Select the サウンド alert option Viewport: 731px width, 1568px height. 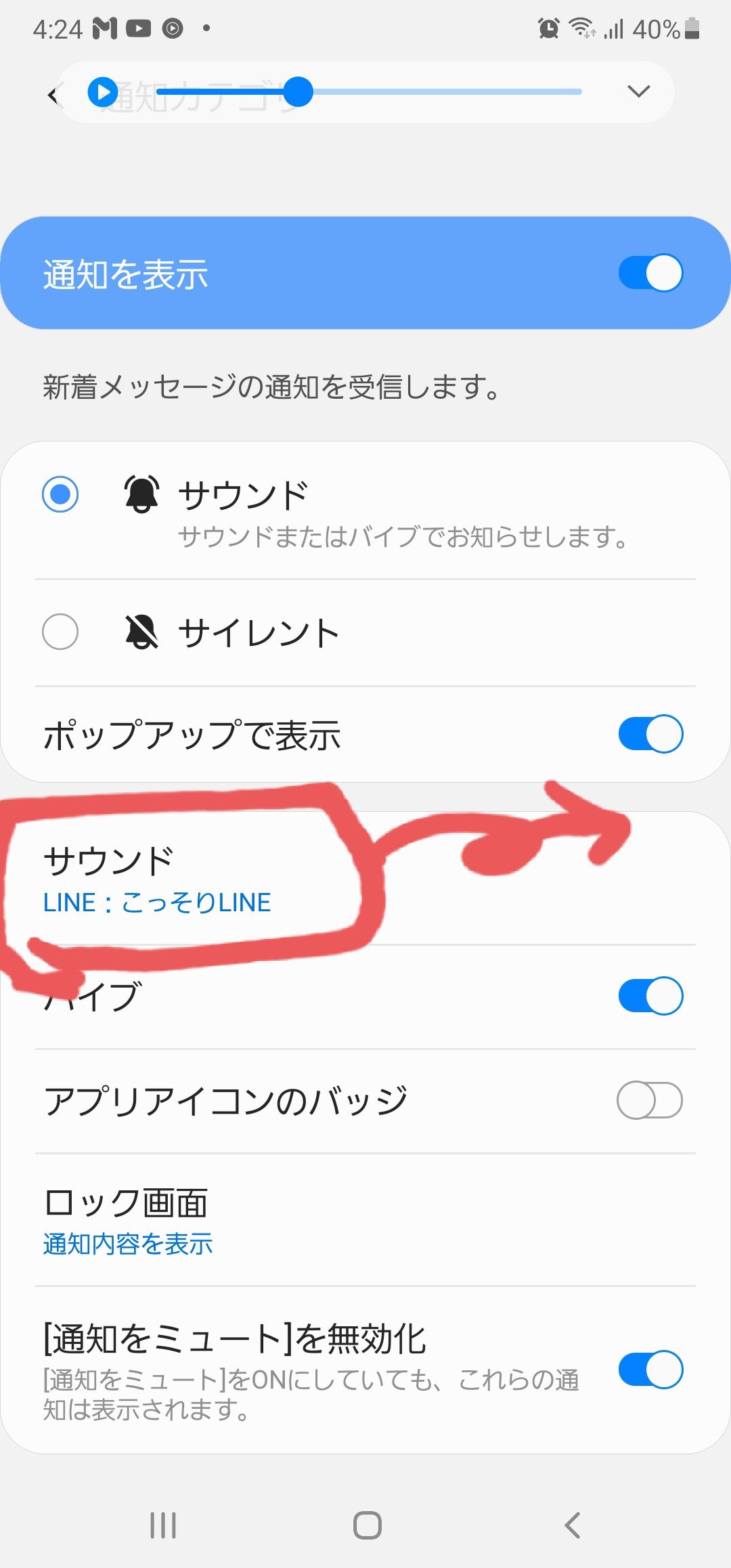point(60,494)
